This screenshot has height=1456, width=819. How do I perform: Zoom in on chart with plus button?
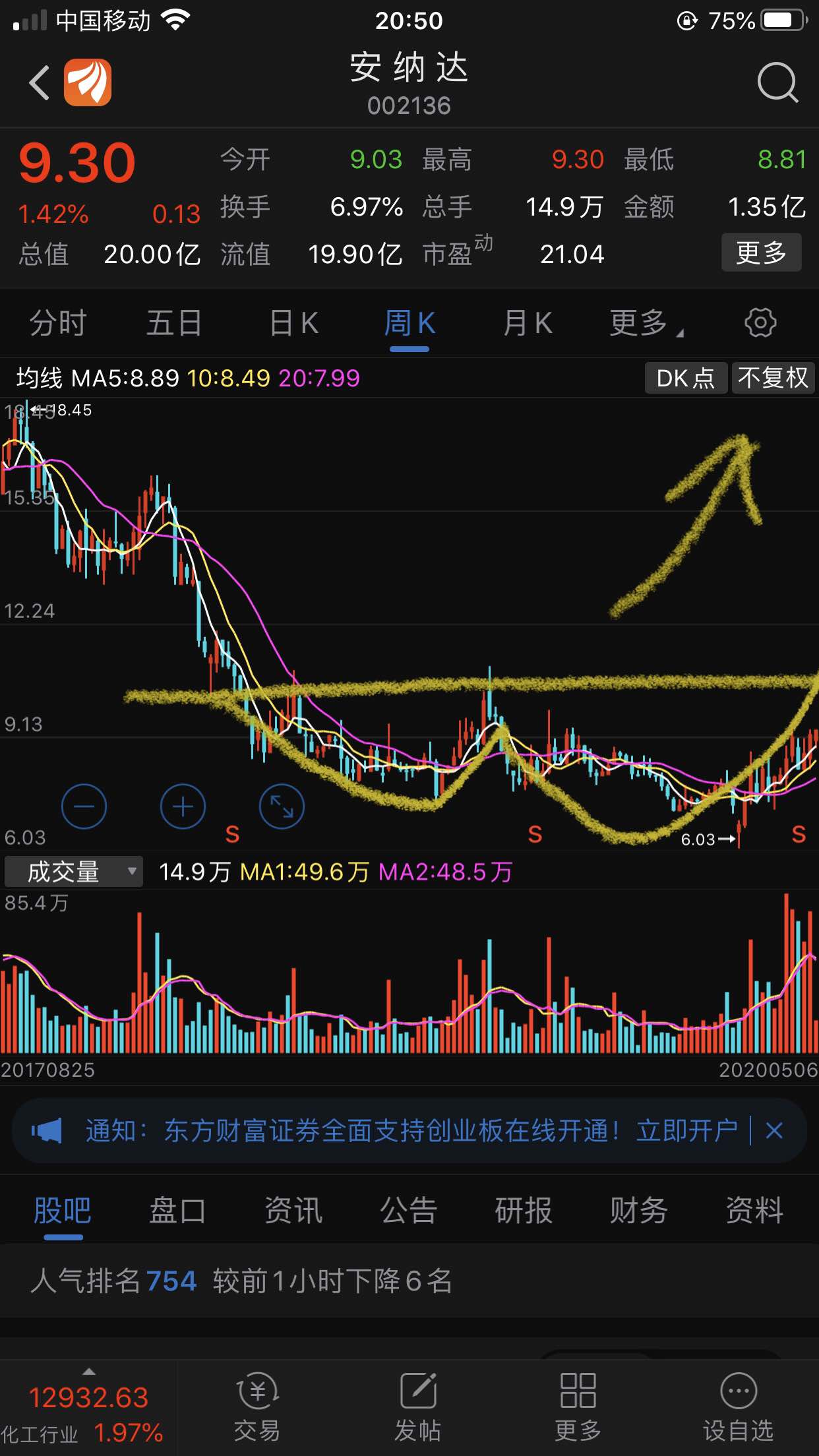coord(183,806)
